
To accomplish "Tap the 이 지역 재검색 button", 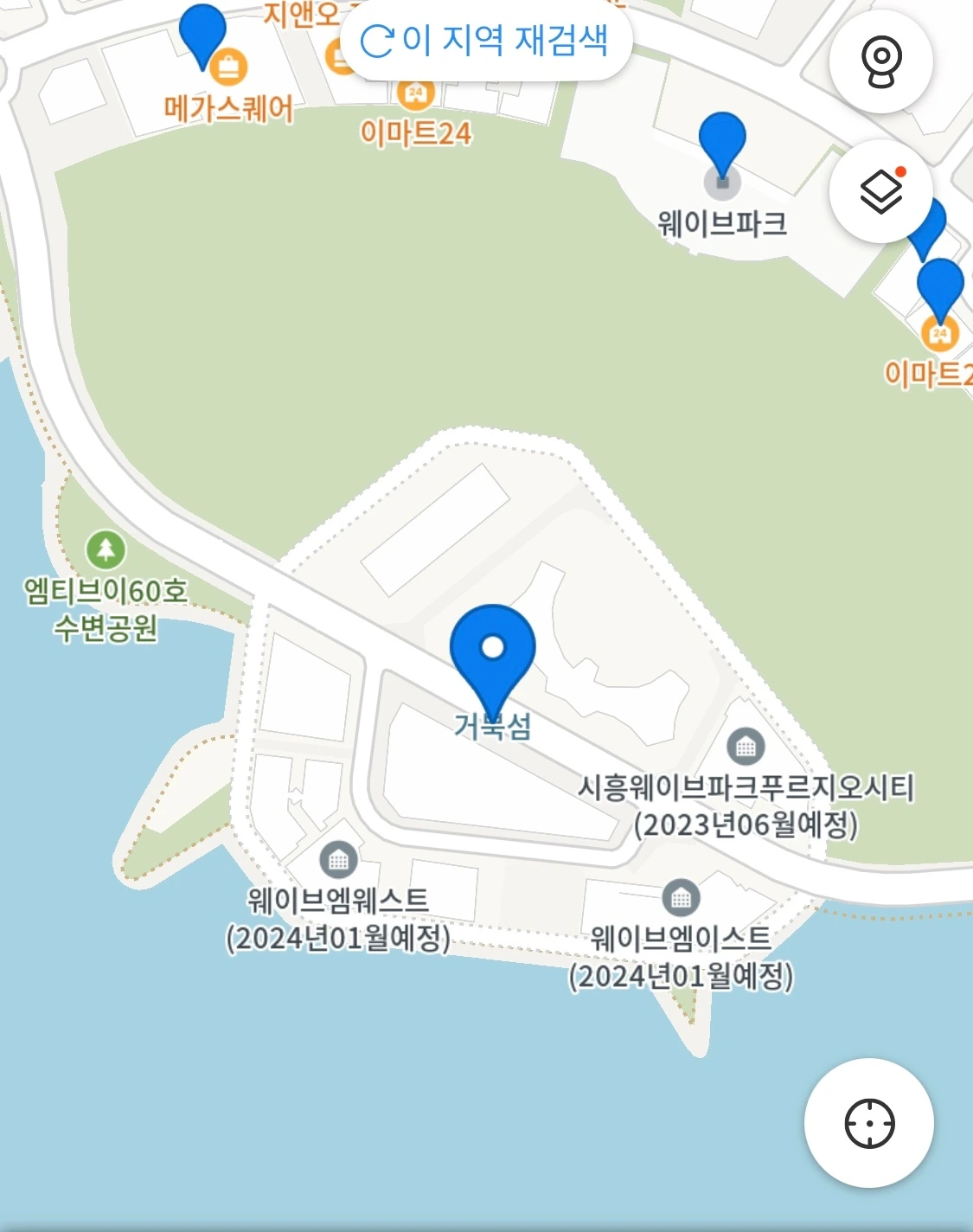I will (485, 39).
